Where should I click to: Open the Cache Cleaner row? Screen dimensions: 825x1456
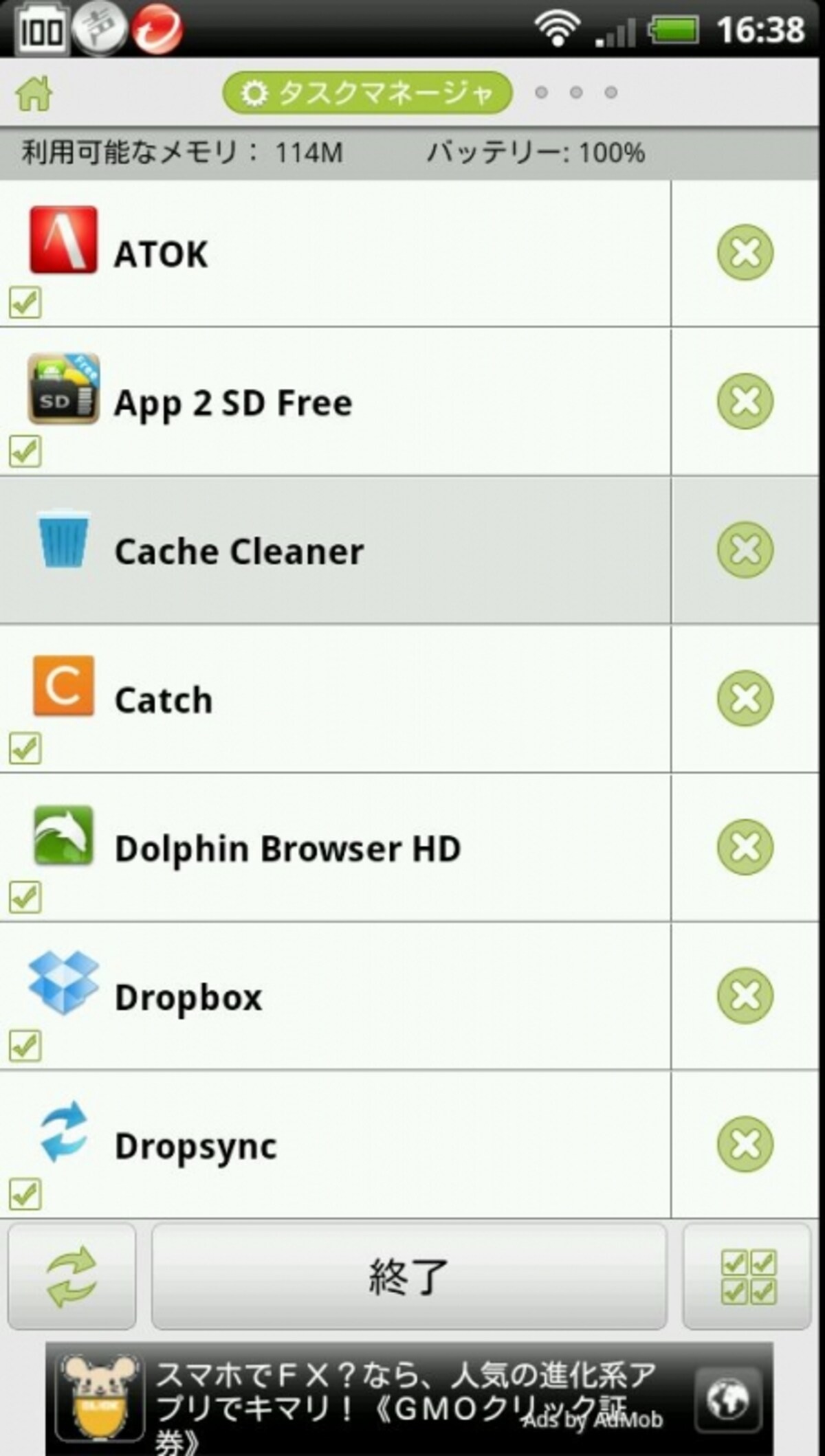coord(335,550)
